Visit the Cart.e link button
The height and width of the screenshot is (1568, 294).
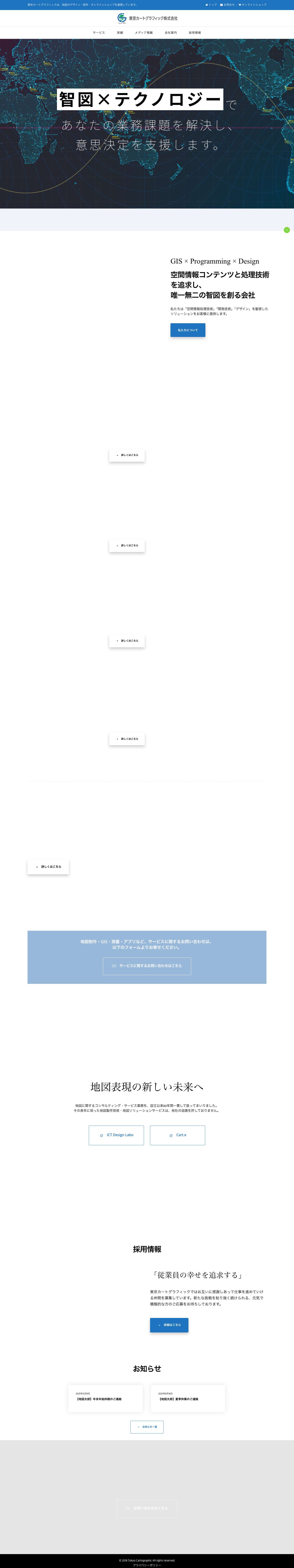[x=177, y=1135]
